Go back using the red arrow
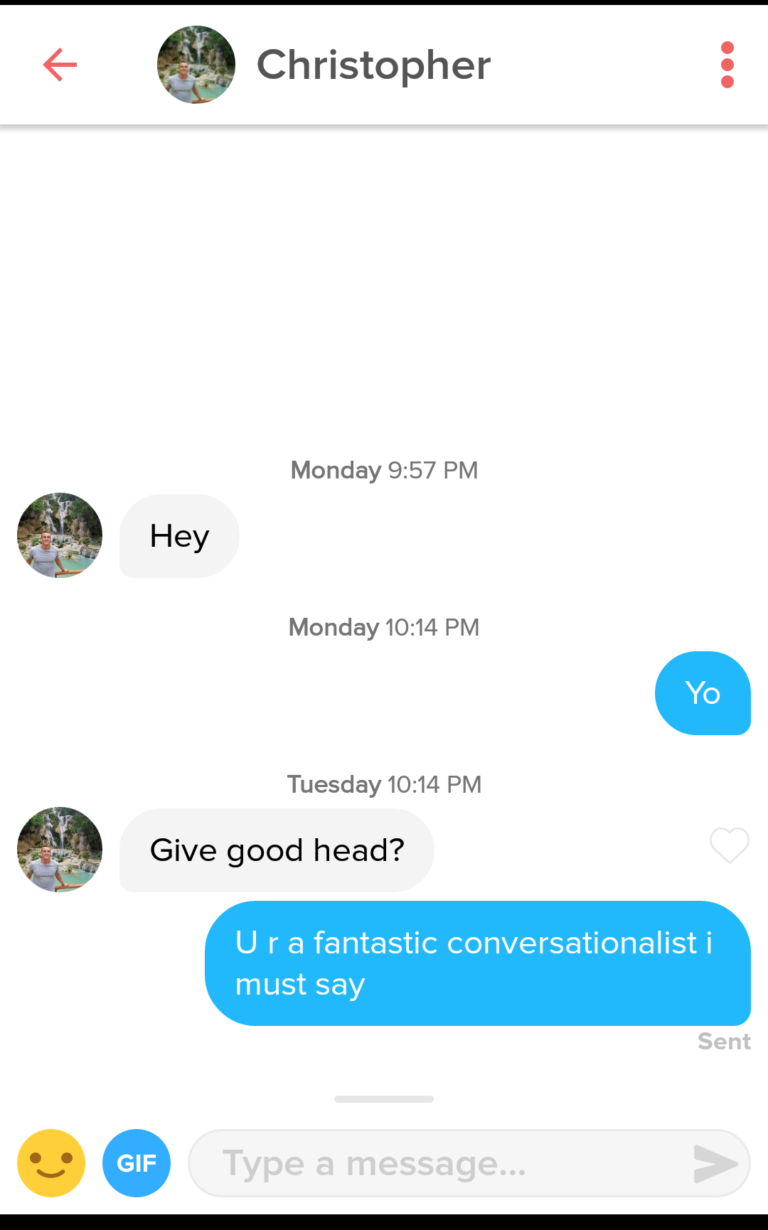Image resolution: width=768 pixels, height=1230 pixels. (60, 65)
